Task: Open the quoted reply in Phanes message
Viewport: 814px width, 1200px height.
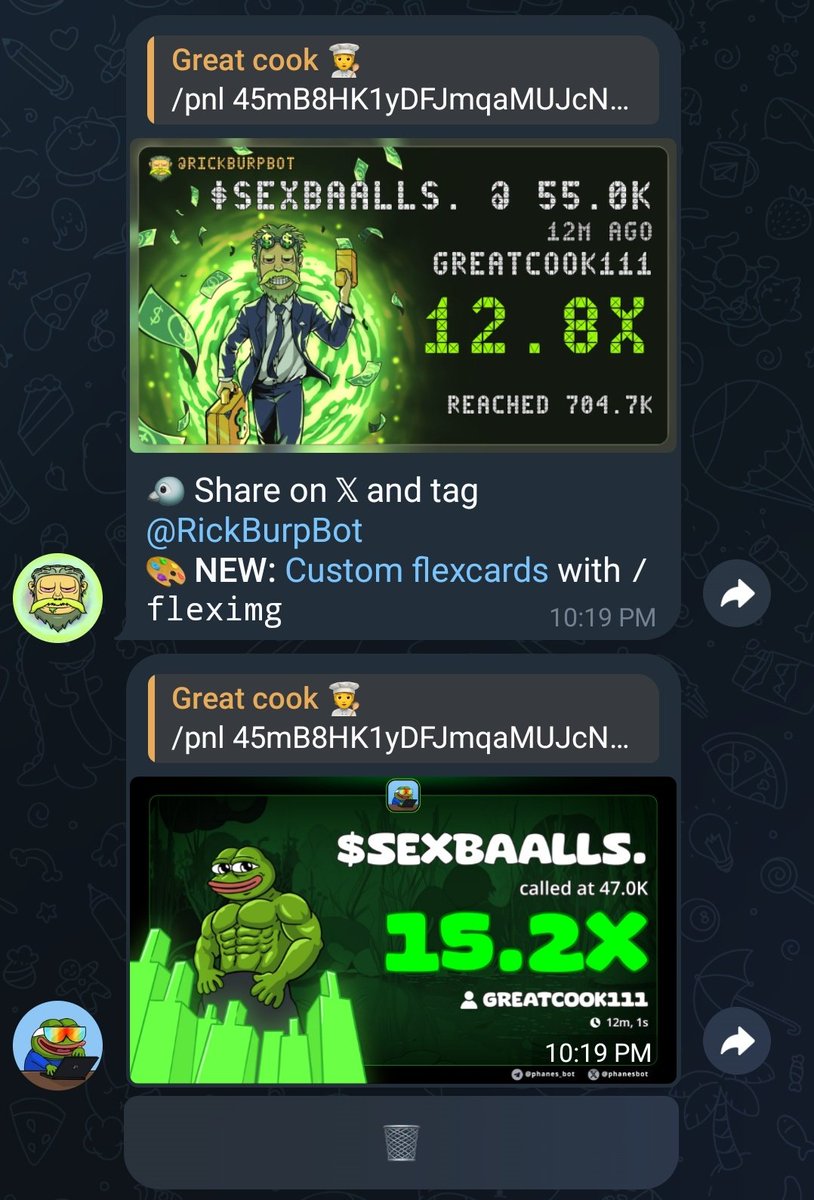Action: tap(400, 718)
